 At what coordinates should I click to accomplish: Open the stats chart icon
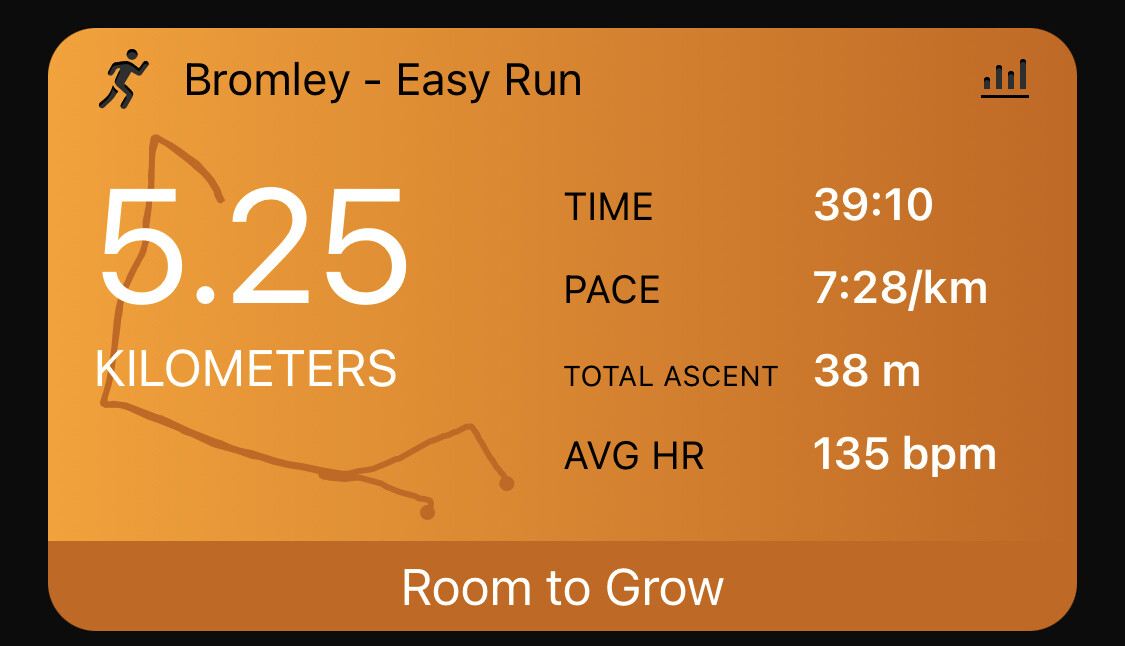[x=1005, y=78]
